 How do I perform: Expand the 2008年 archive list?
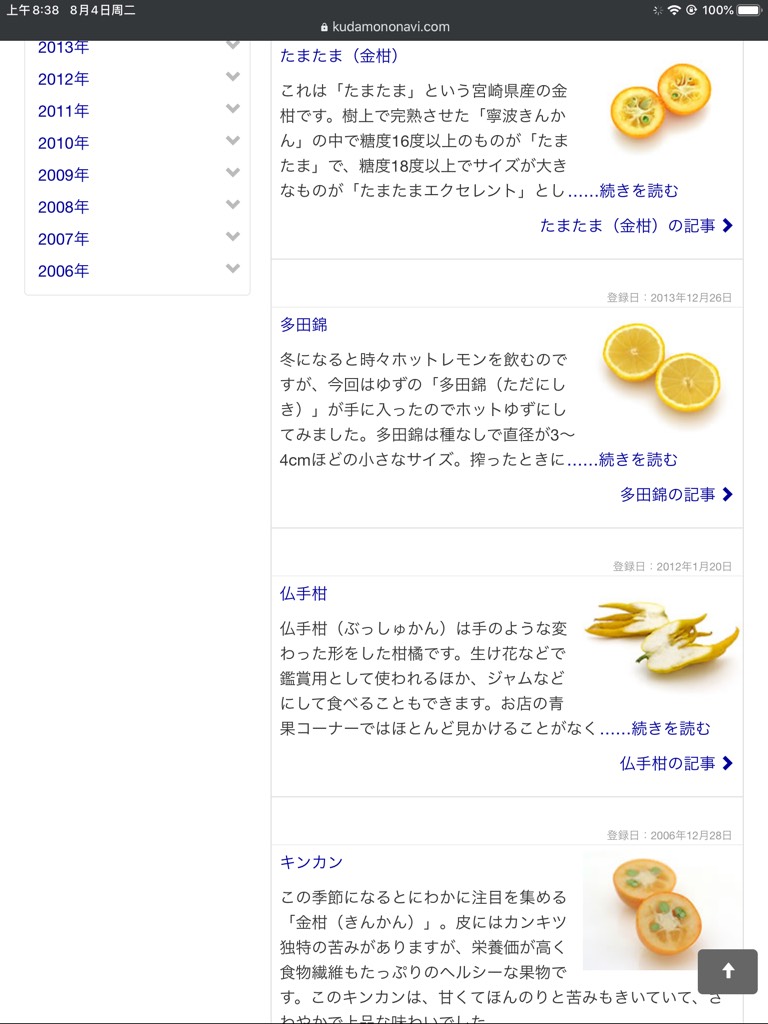click(233, 206)
